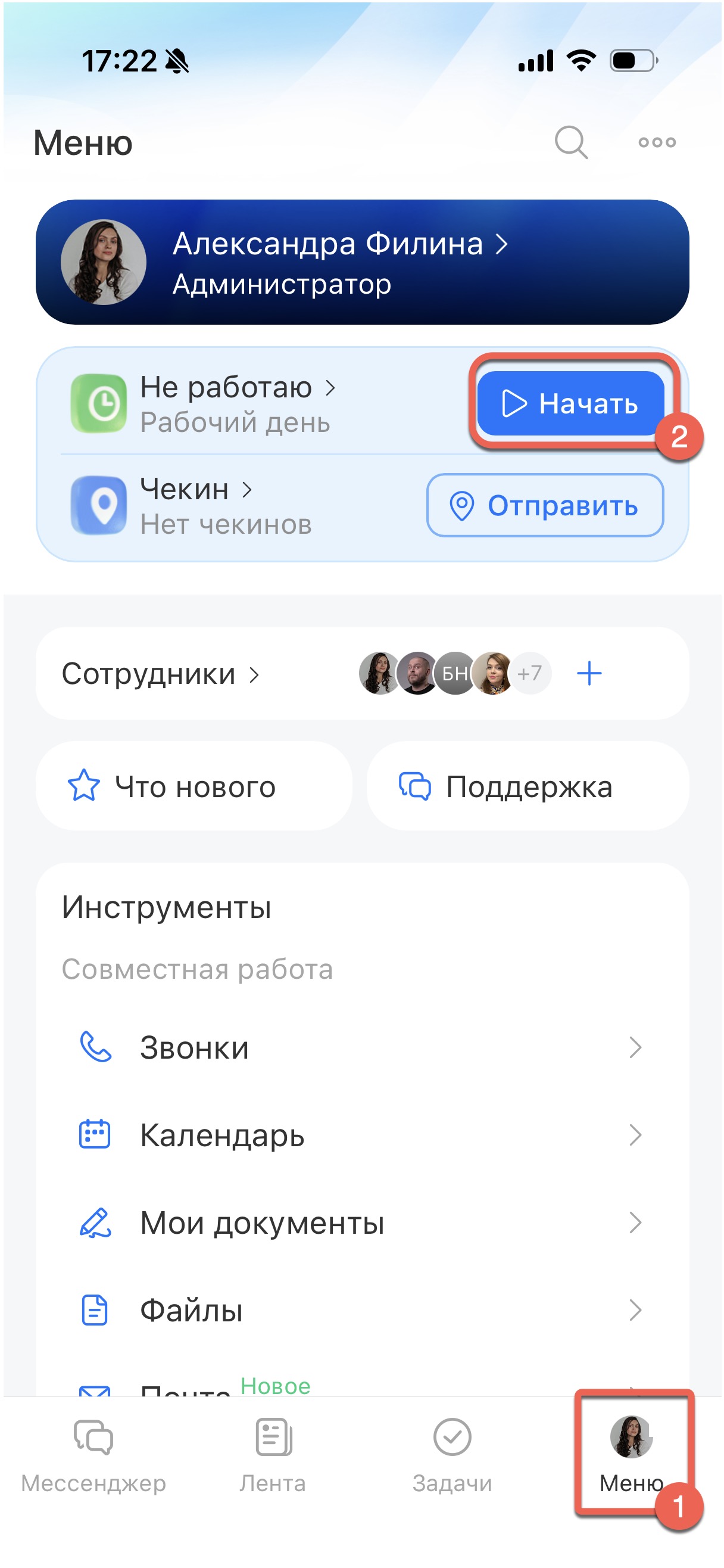This screenshot has width=724, height=1568.
Task: Open the search magnifier icon
Action: pyautogui.click(x=570, y=142)
